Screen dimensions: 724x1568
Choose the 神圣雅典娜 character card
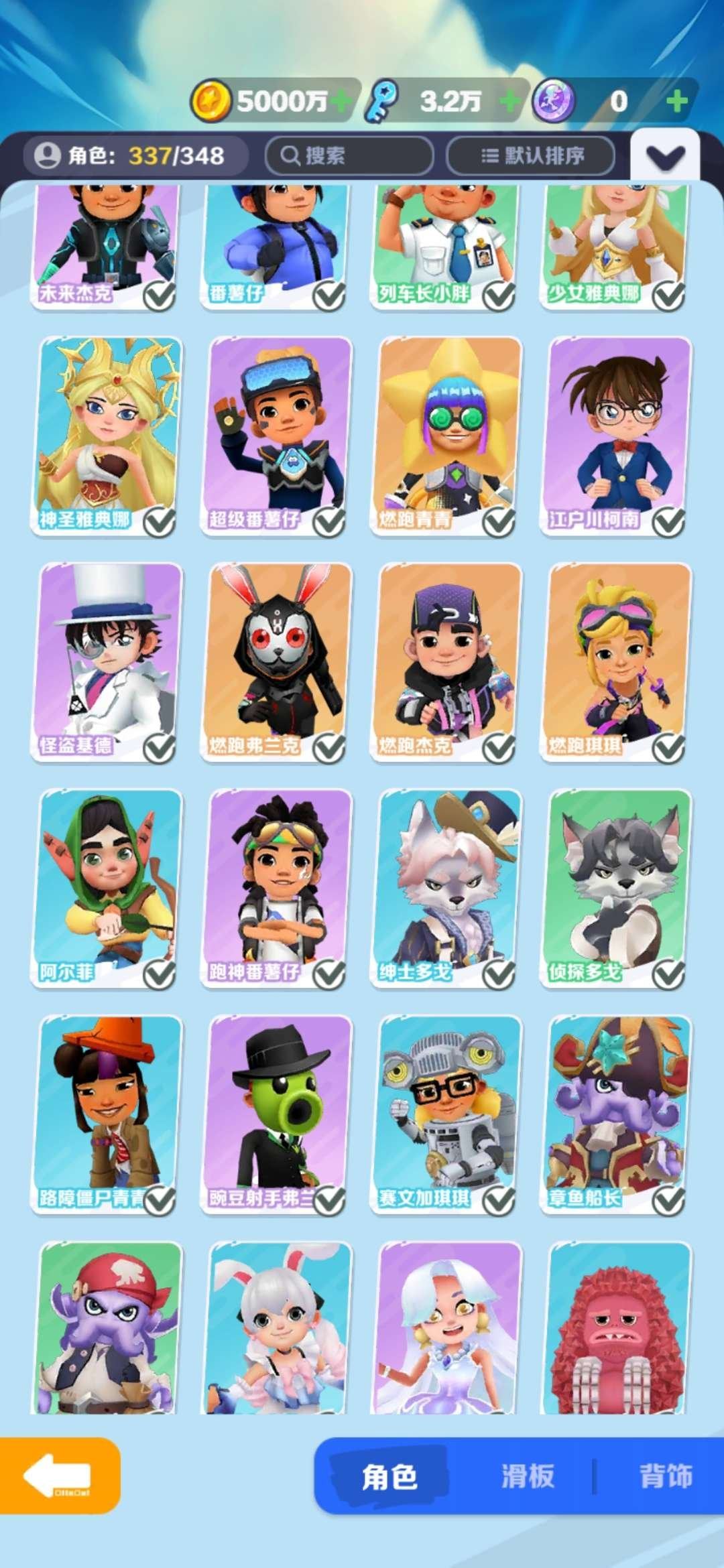(107, 436)
